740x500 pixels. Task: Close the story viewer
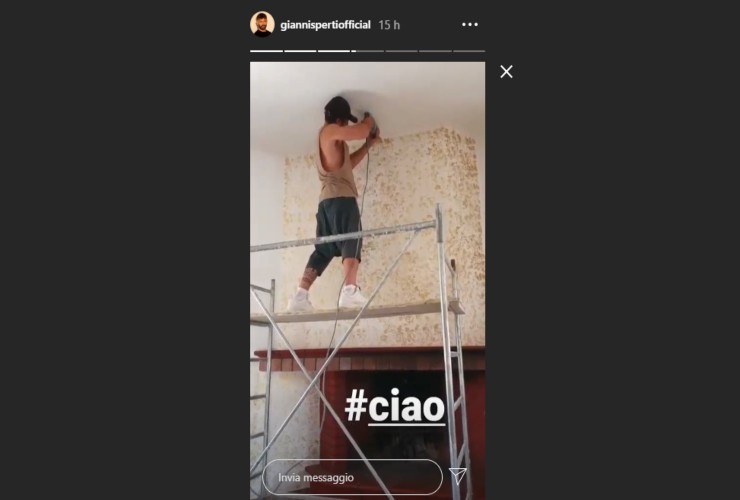(x=506, y=72)
